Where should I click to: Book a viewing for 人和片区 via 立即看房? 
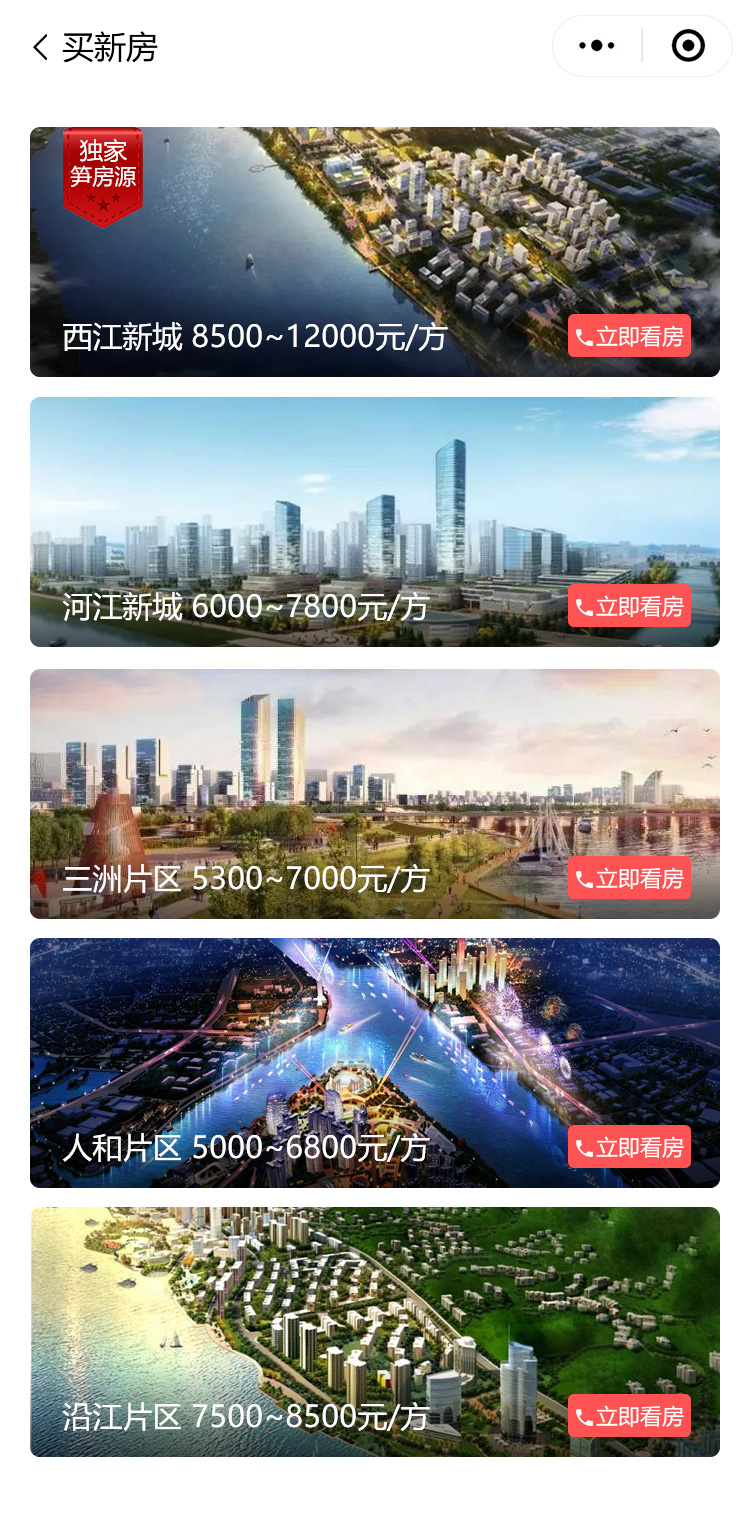click(x=629, y=1147)
